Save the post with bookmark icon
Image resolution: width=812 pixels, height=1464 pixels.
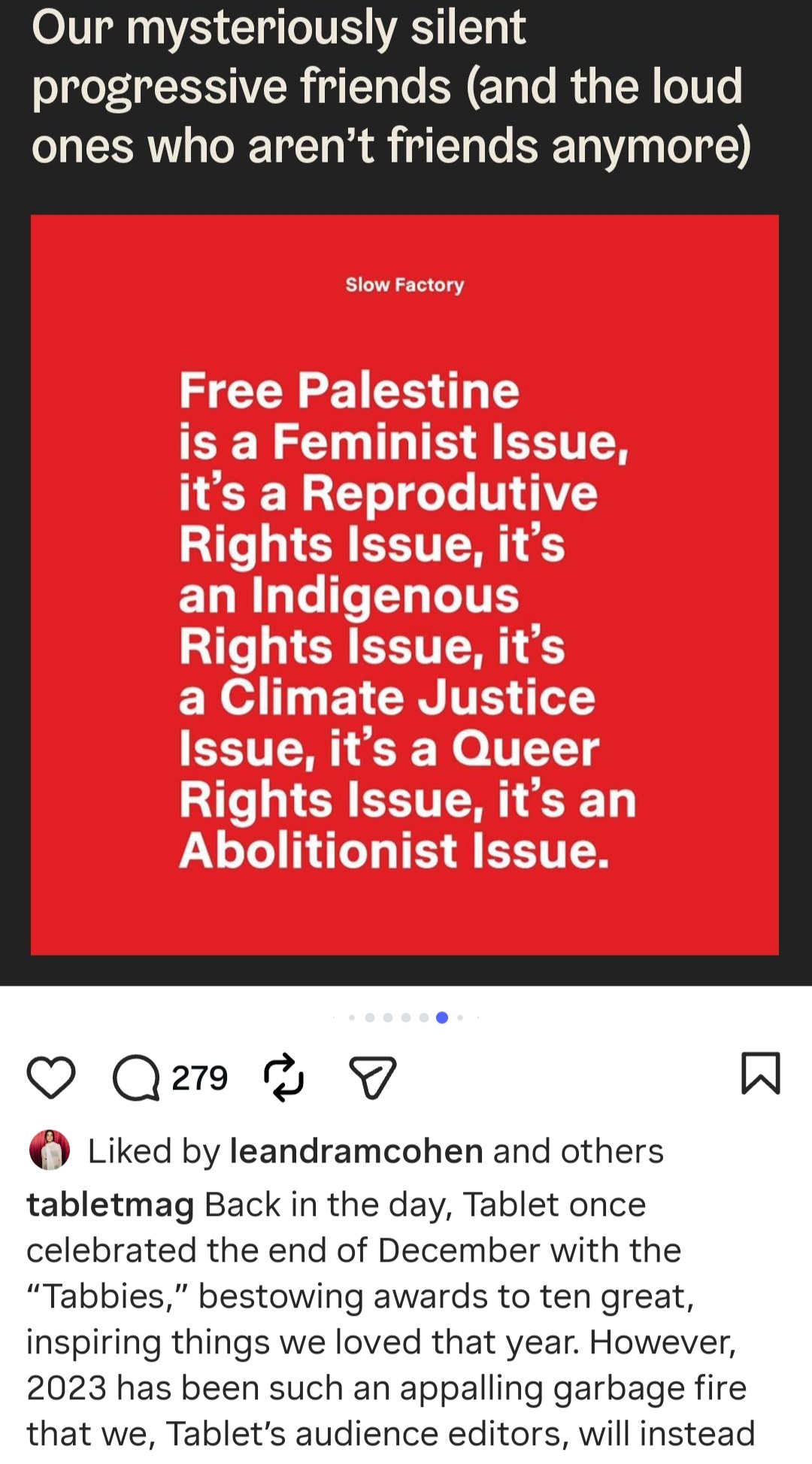[761, 1073]
